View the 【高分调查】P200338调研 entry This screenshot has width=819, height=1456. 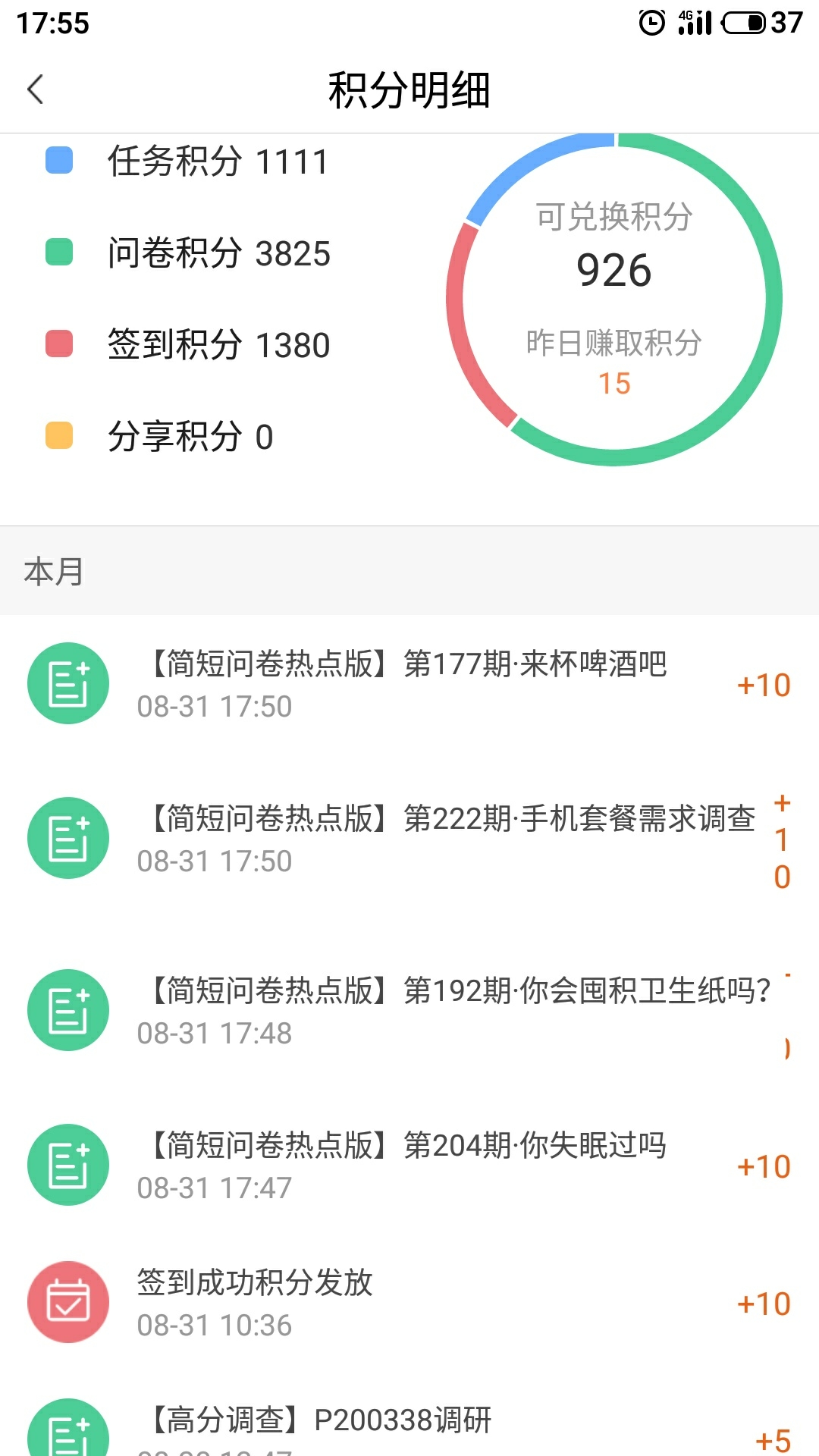point(409,1426)
